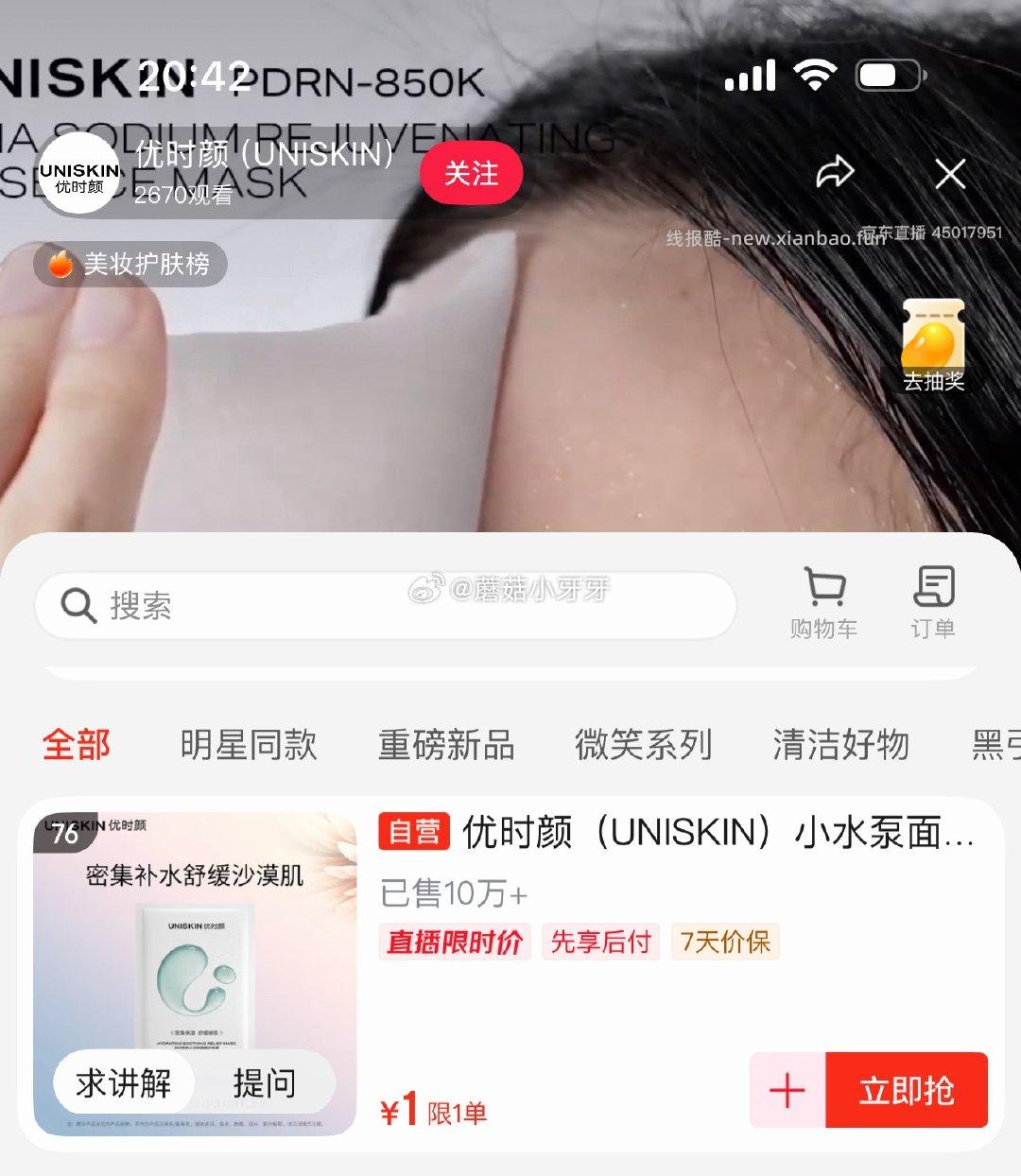Tap the red plus add-to-cart icon
This screenshot has width=1021, height=1176.
(x=787, y=1091)
